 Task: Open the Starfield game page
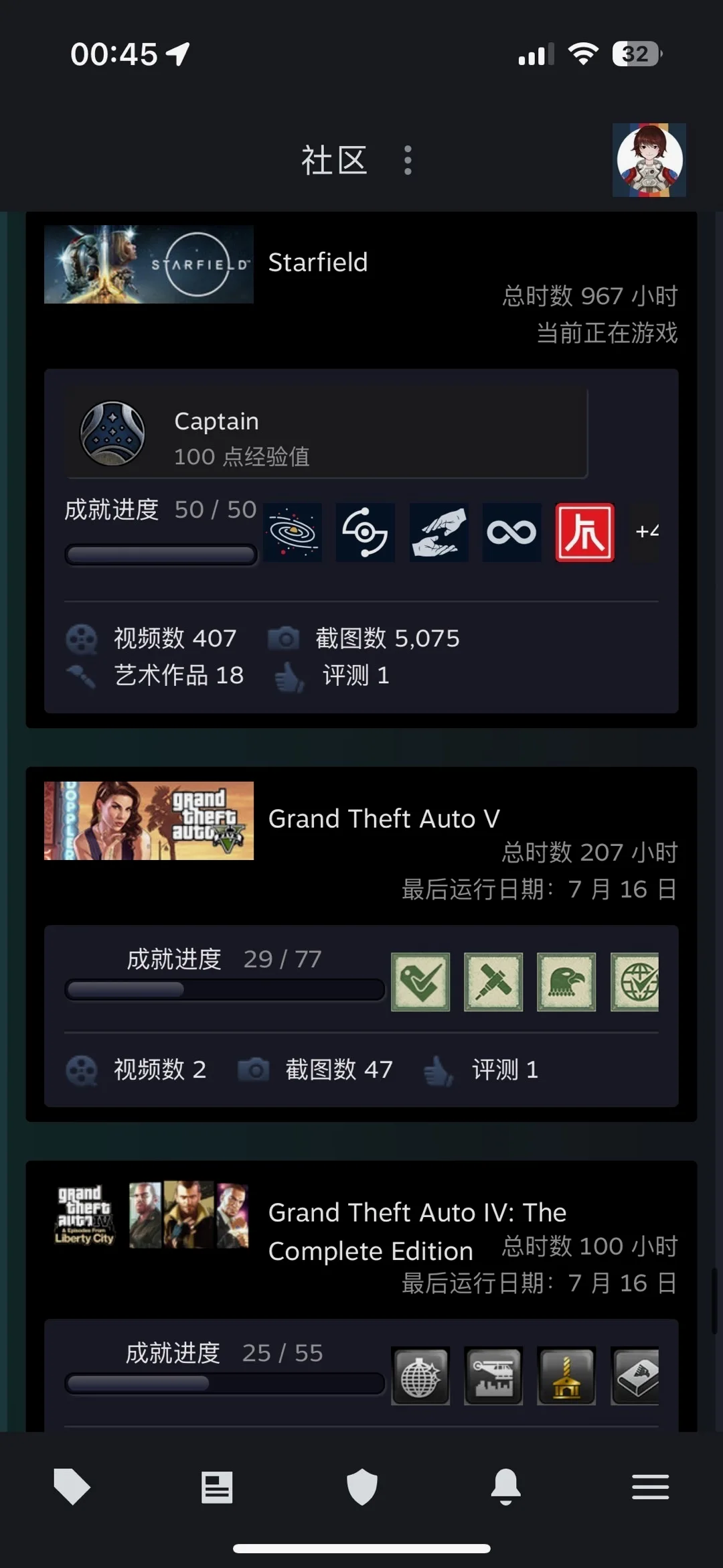tap(317, 263)
